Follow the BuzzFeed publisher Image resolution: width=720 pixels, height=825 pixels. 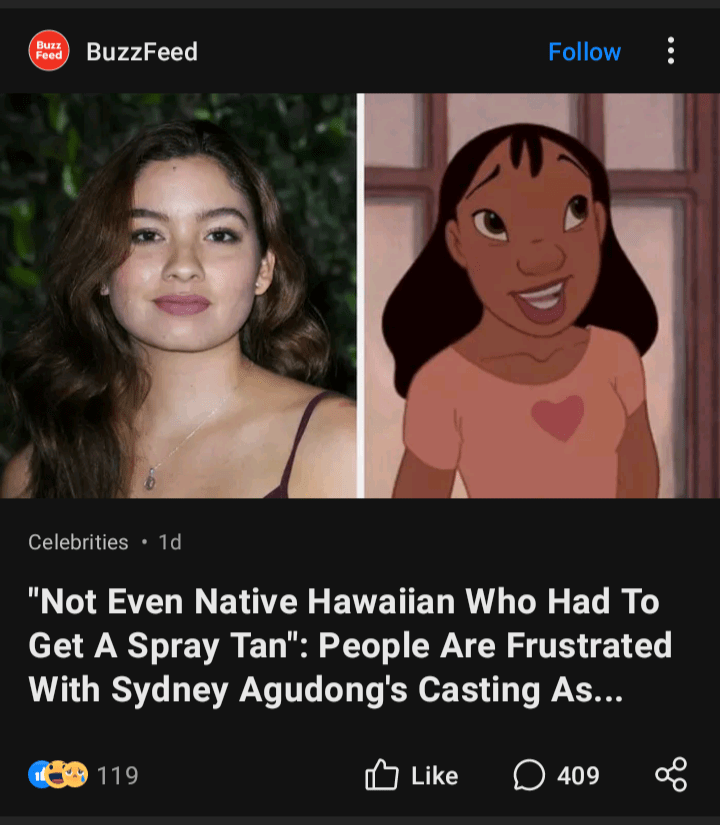click(x=584, y=52)
